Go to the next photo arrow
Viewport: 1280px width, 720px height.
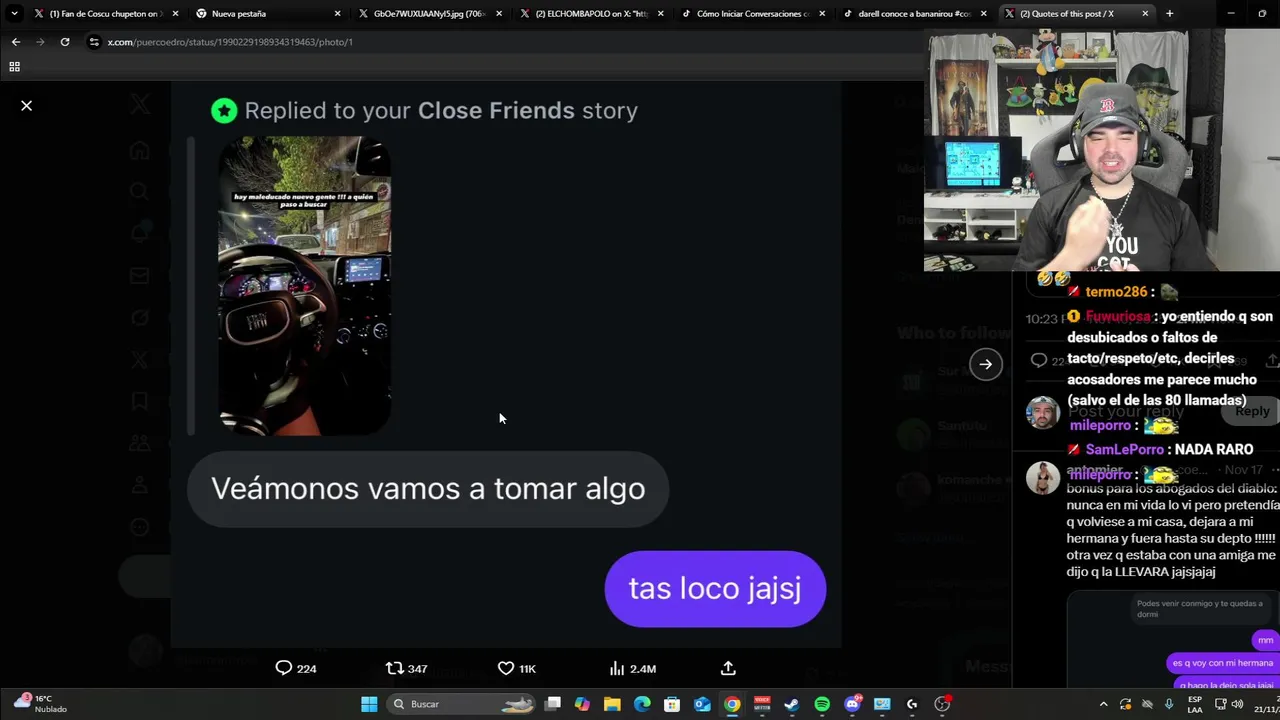pos(985,364)
